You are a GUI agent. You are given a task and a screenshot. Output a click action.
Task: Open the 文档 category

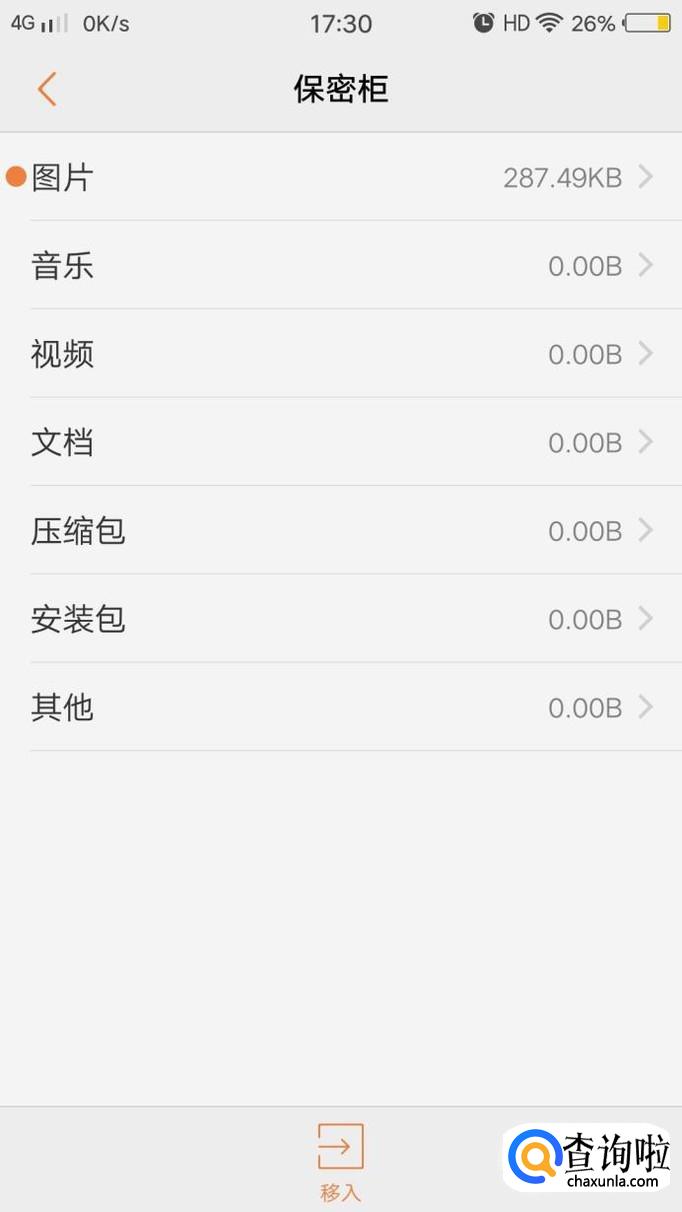click(x=340, y=442)
